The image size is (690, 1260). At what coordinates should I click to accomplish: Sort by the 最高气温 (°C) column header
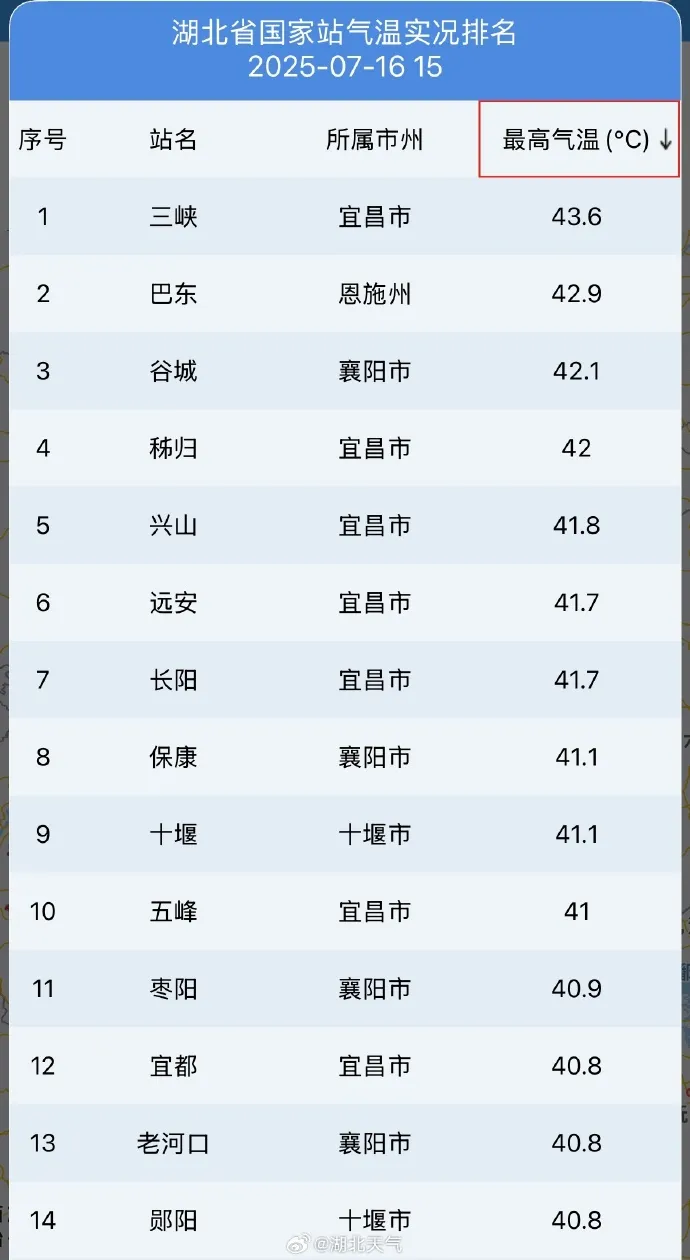tap(587, 140)
